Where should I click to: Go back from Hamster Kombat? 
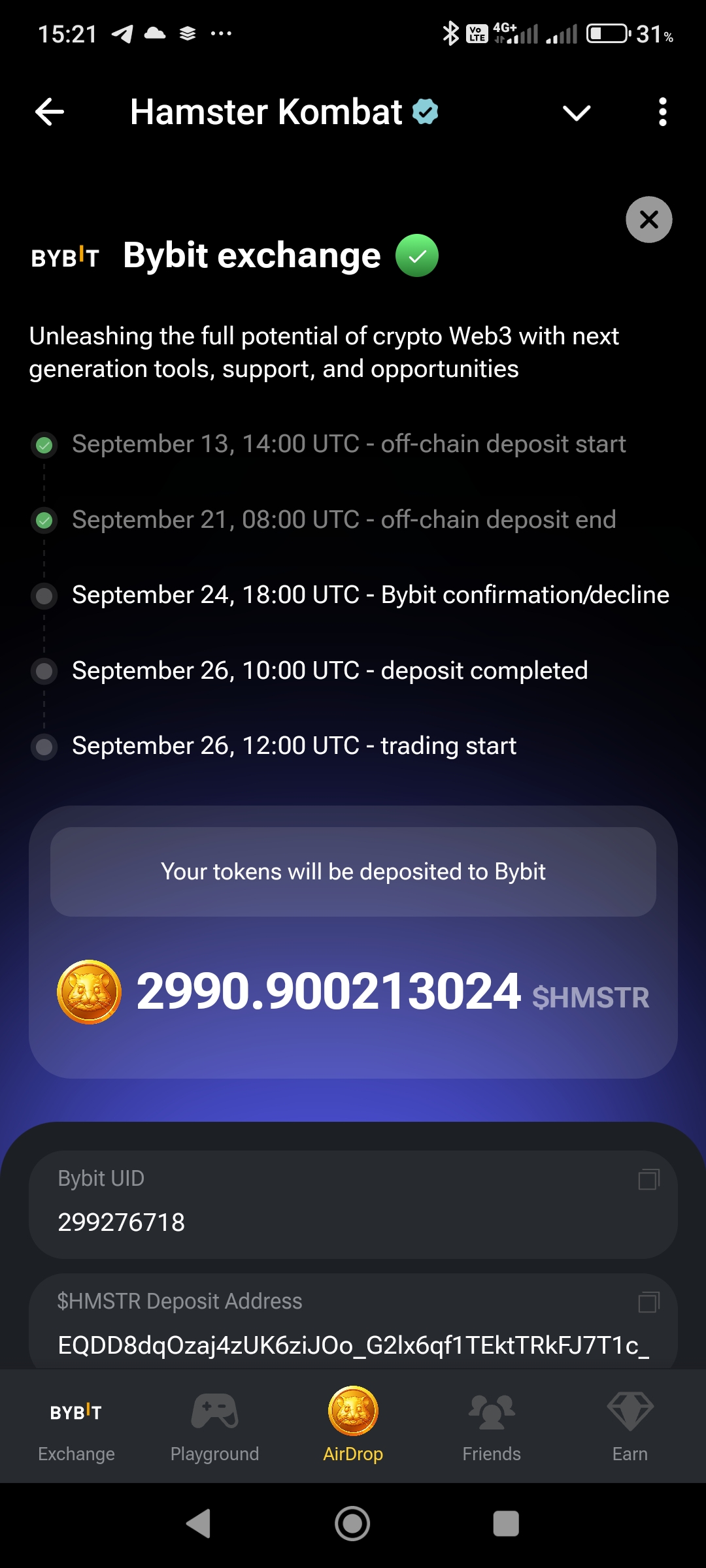[50, 112]
